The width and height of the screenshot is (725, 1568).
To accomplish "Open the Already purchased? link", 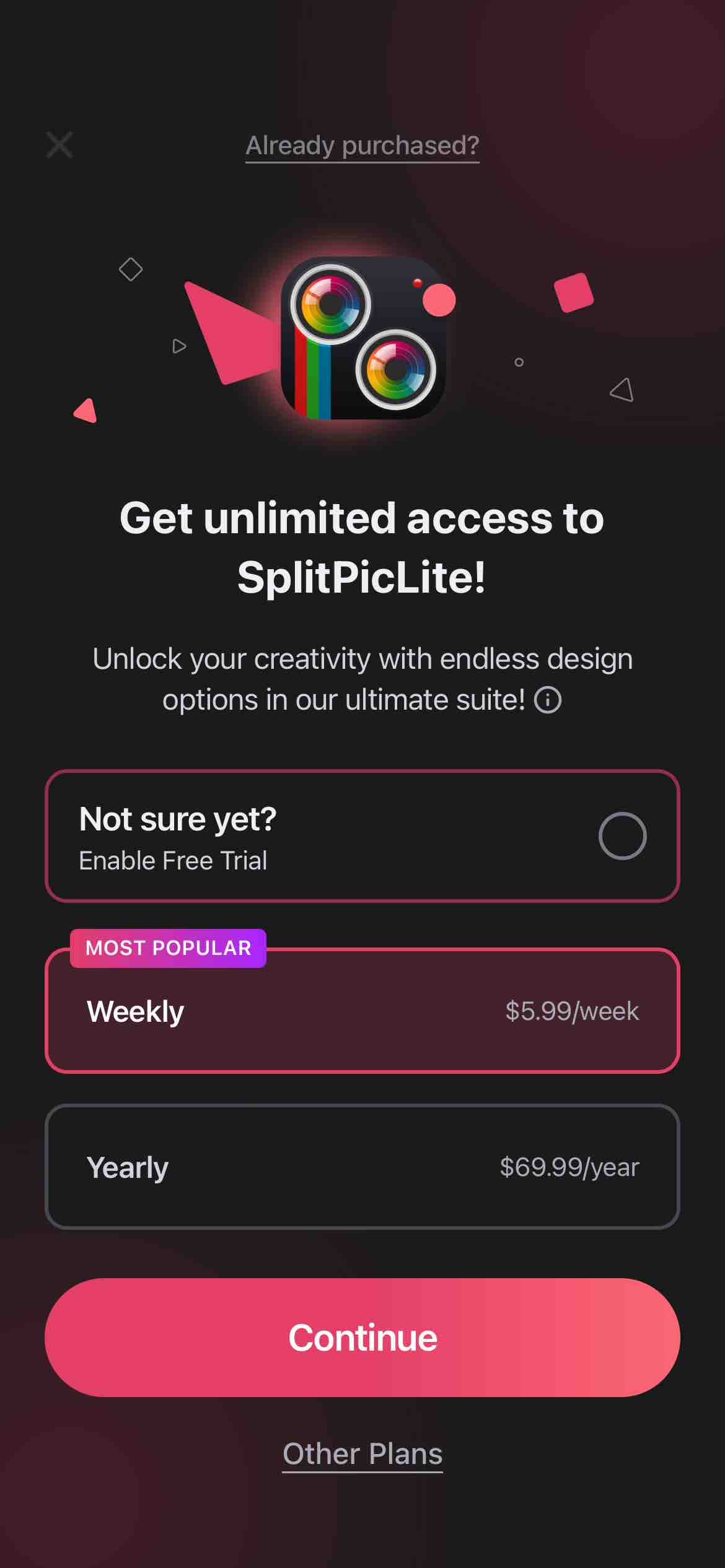I will [x=362, y=146].
